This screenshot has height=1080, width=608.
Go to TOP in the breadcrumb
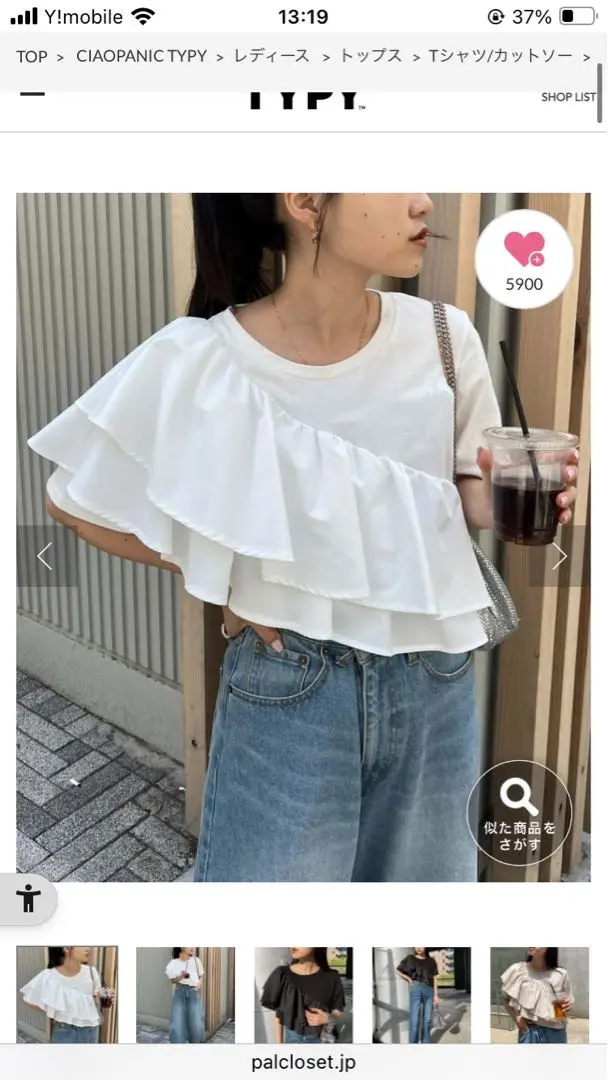[31, 56]
